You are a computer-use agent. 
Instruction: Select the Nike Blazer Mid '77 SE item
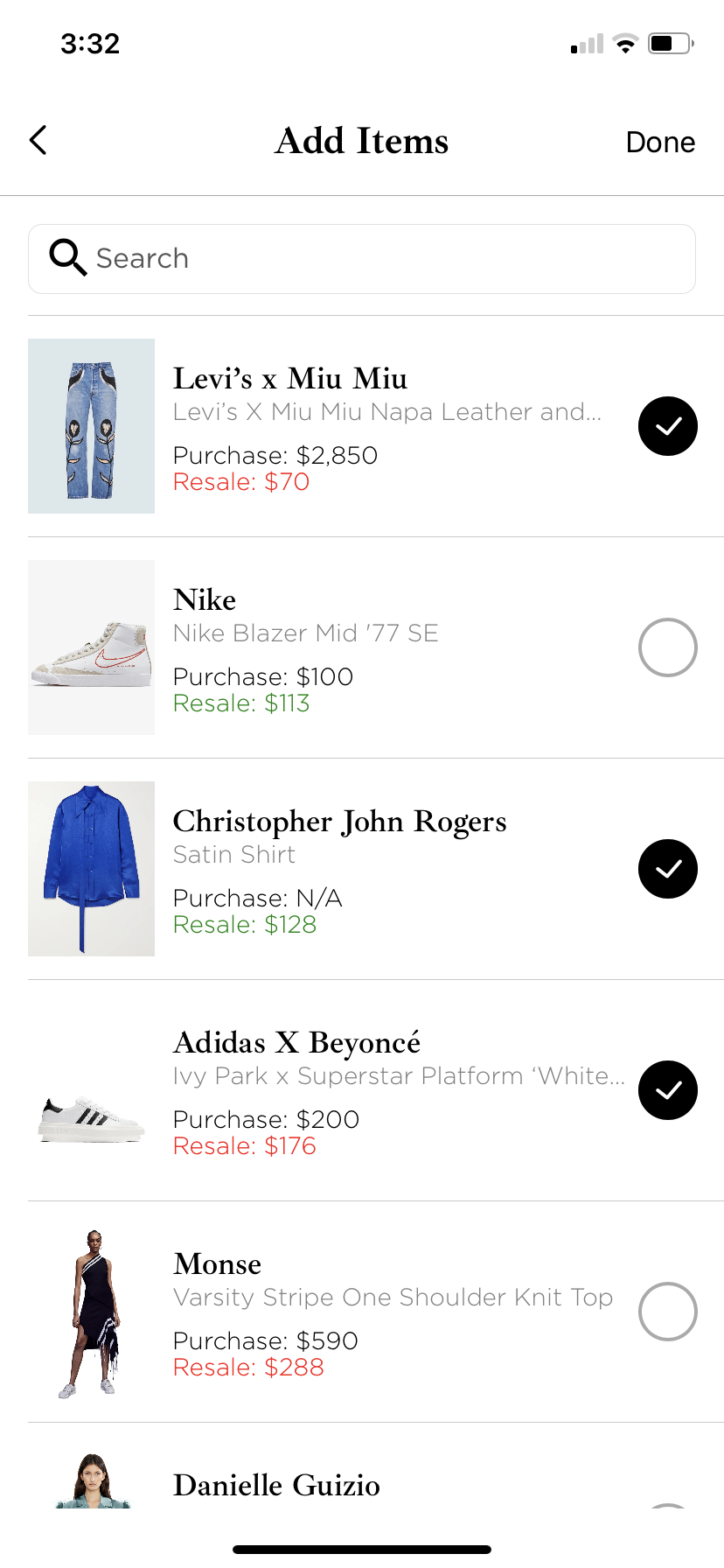pos(668,647)
